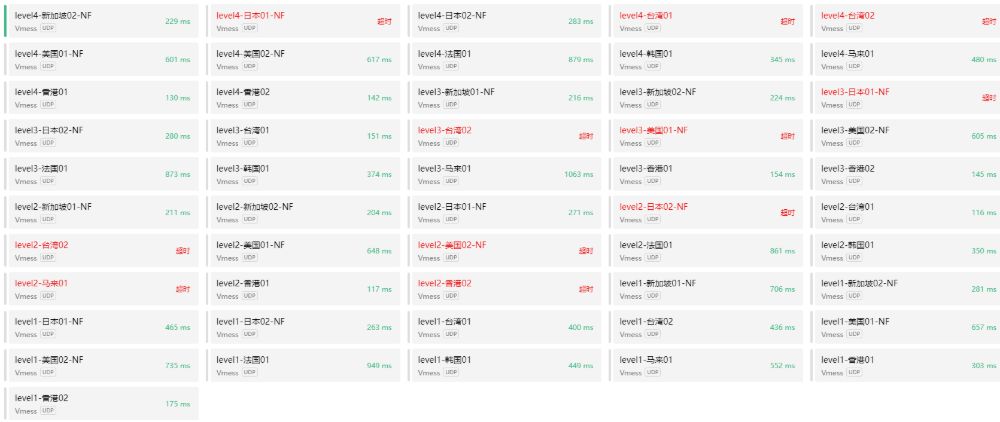
Task: Switch to level2-台湾01 proxy
Action: pos(908,212)
